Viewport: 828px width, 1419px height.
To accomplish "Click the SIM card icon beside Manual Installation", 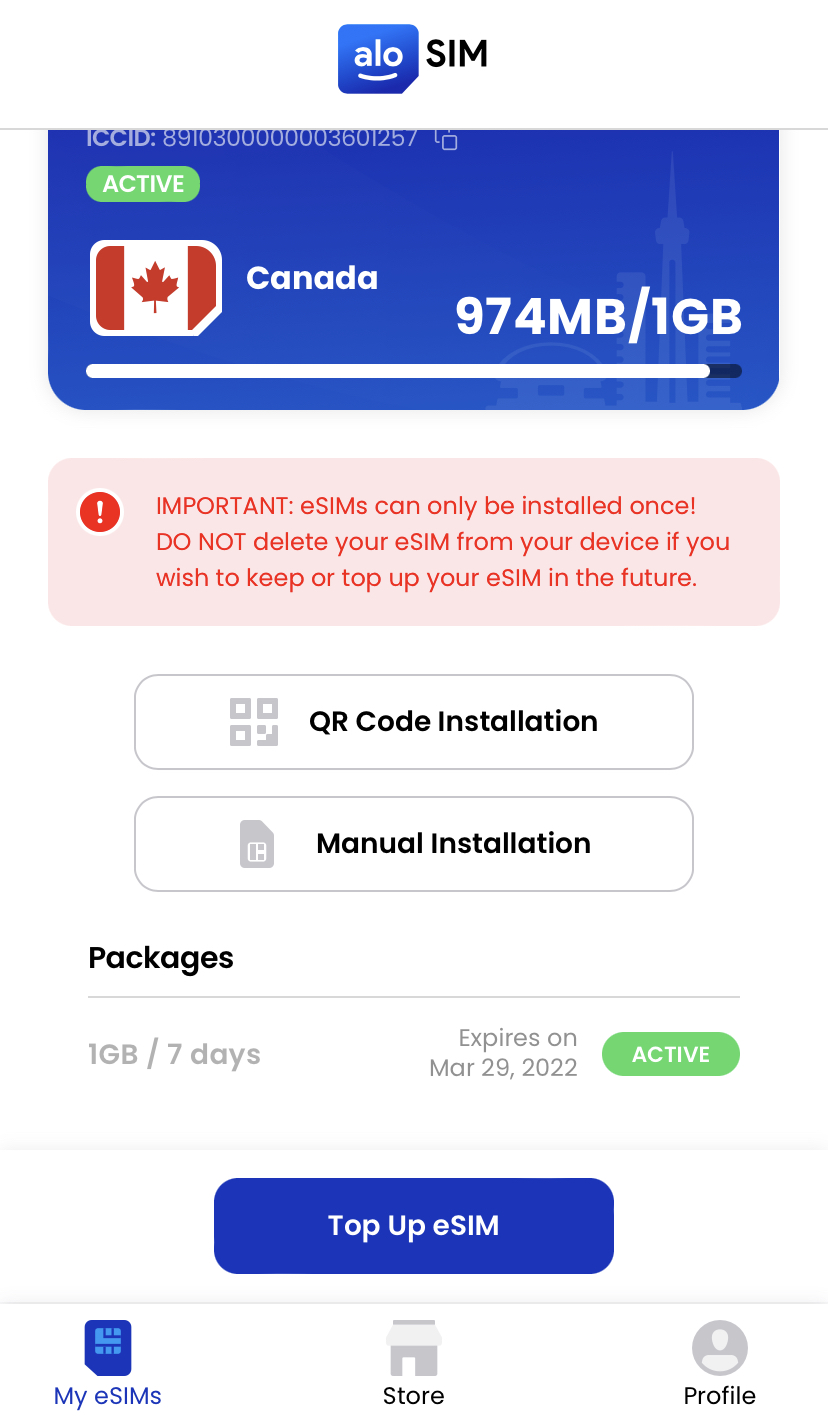I will (x=256, y=843).
